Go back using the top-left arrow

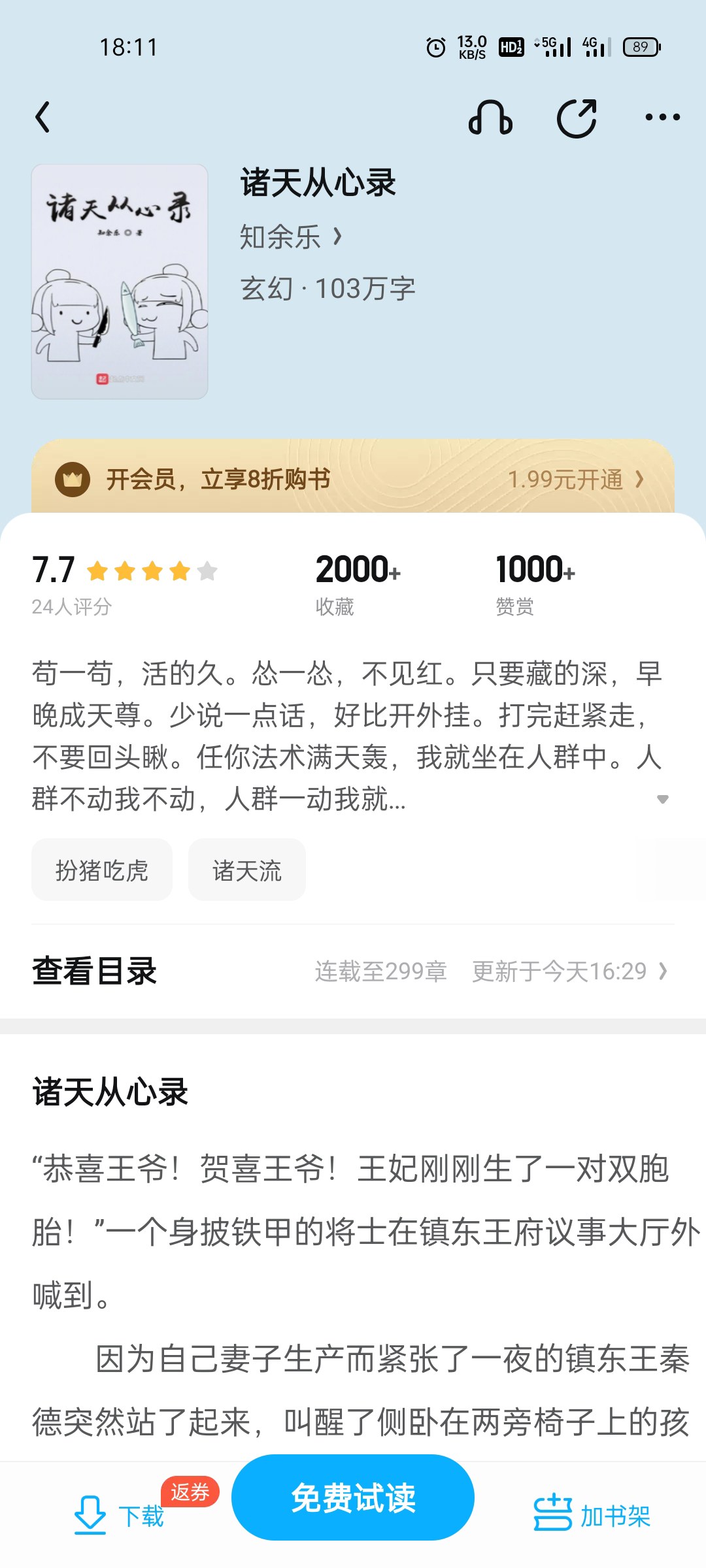(x=43, y=118)
